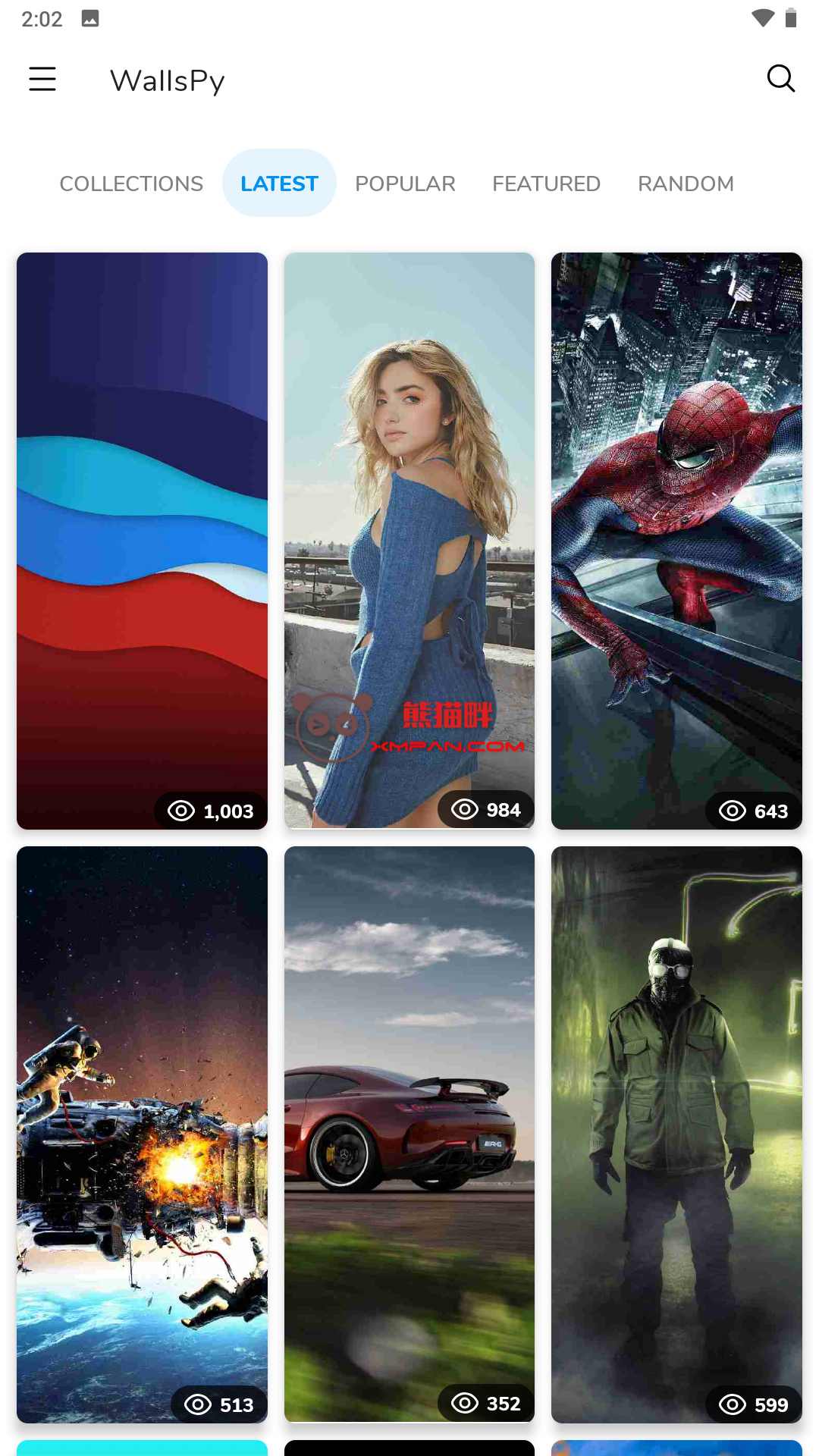This screenshot has height=1456, width=819.
Task: Open the hamburger drawer menu
Action: coord(42,79)
